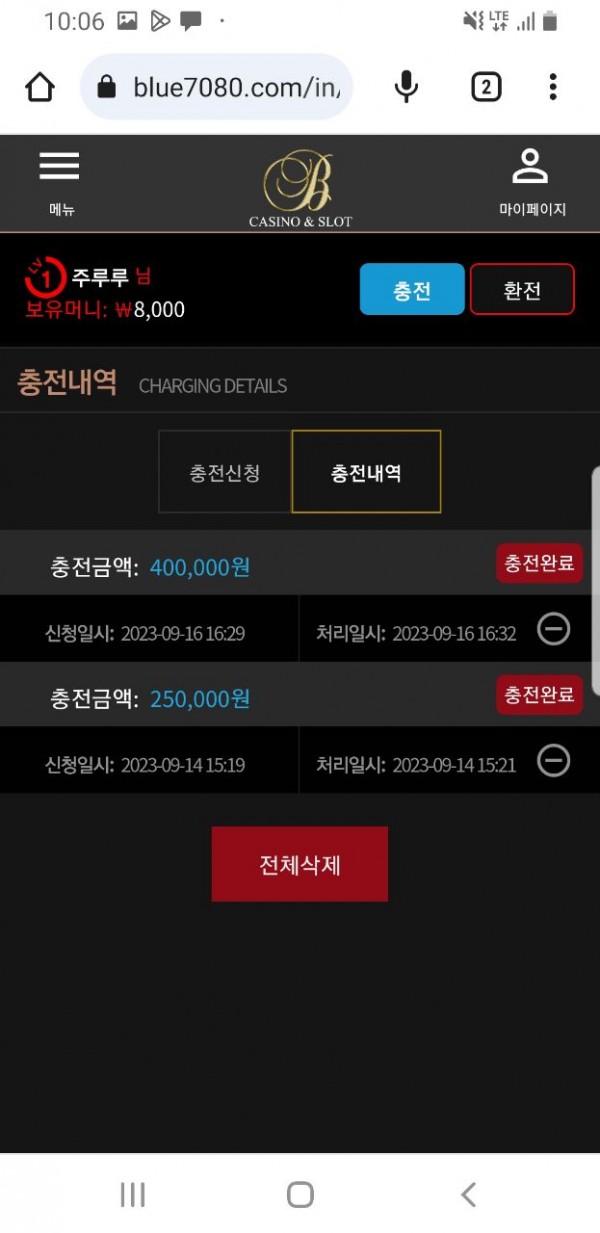The height and width of the screenshot is (1233, 600).
Task: Open the browser tab switcher
Action: point(485,88)
